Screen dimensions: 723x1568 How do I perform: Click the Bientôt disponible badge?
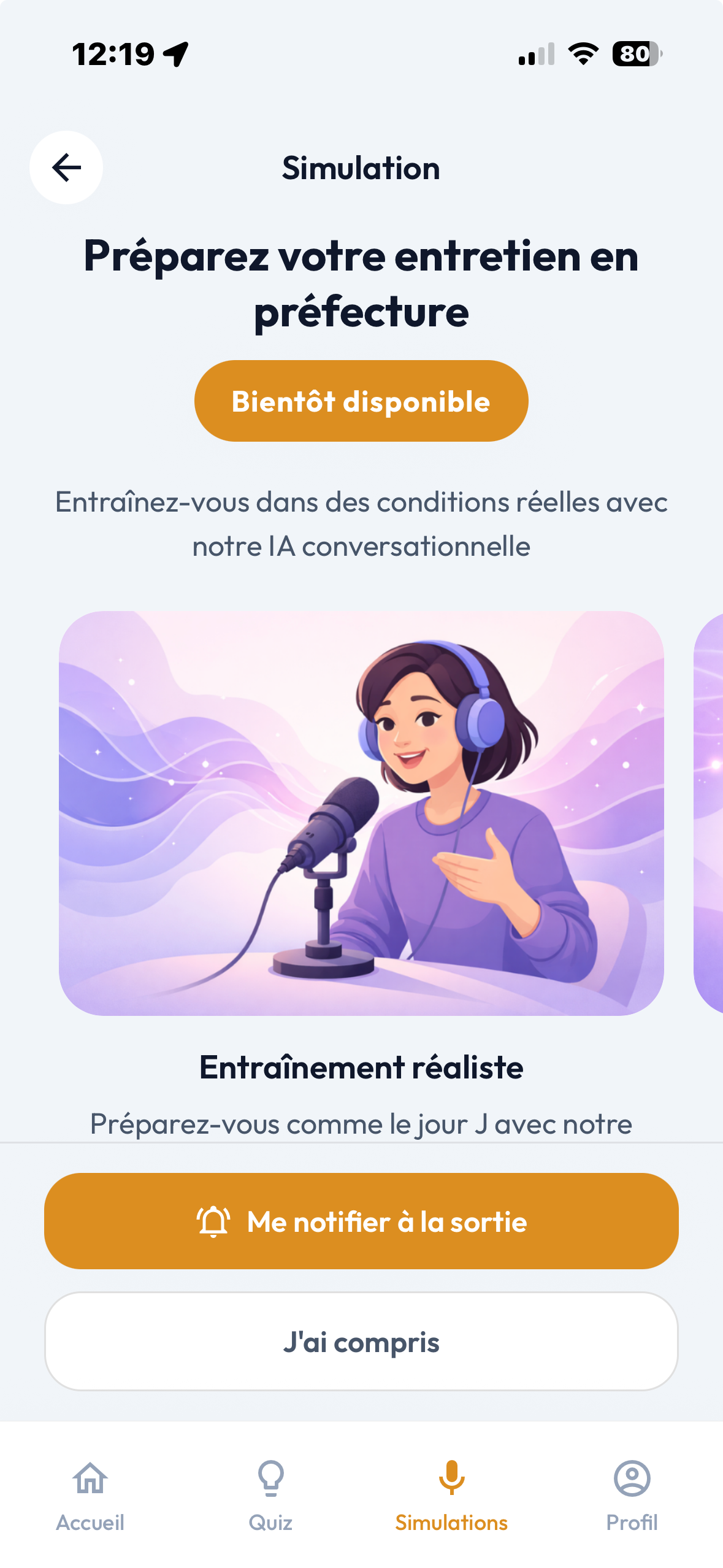pos(361,402)
